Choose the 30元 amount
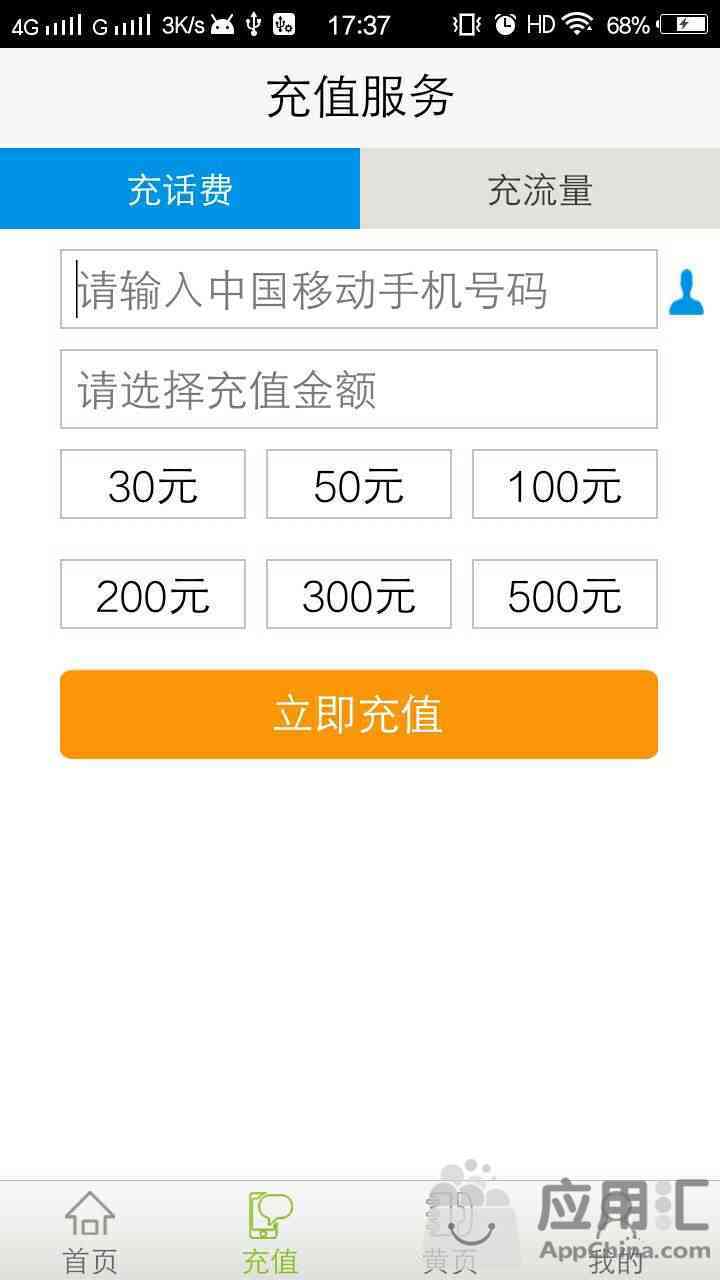Image resolution: width=720 pixels, height=1280 pixels. [x=153, y=484]
